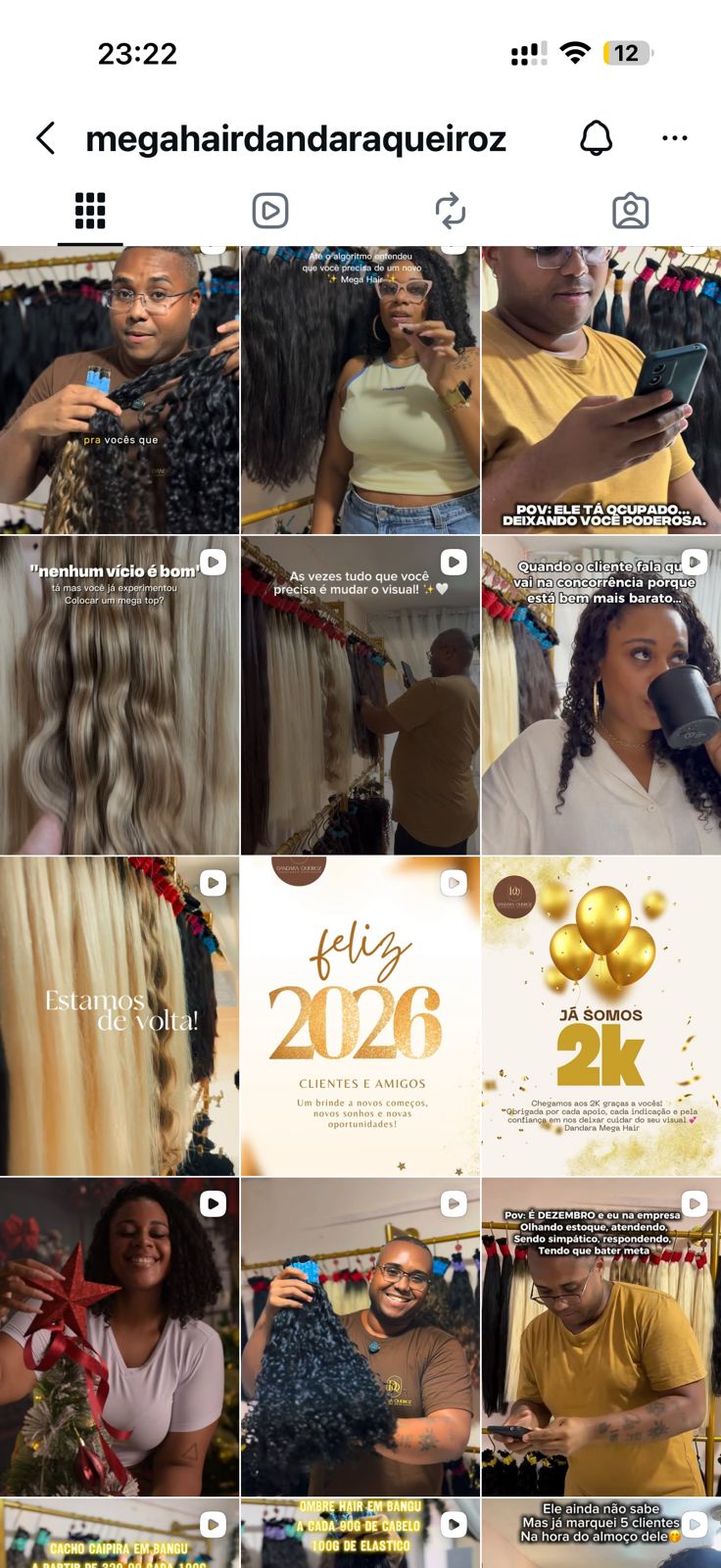Open the 'pra vocês que' post
Viewport: 721px width, 1568px height.
(x=120, y=390)
